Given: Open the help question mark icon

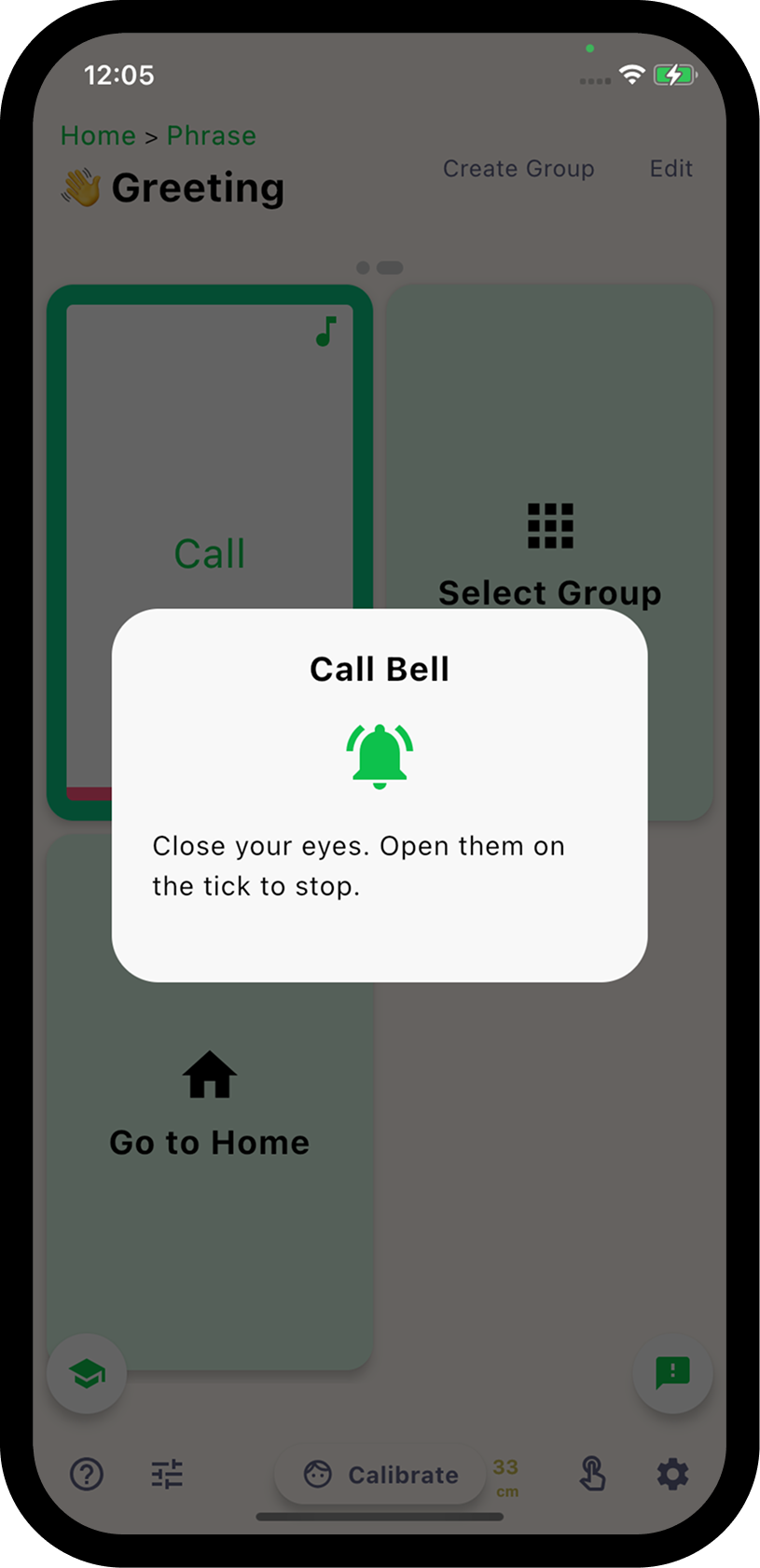Looking at the screenshot, I should pyautogui.click(x=87, y=1475).
